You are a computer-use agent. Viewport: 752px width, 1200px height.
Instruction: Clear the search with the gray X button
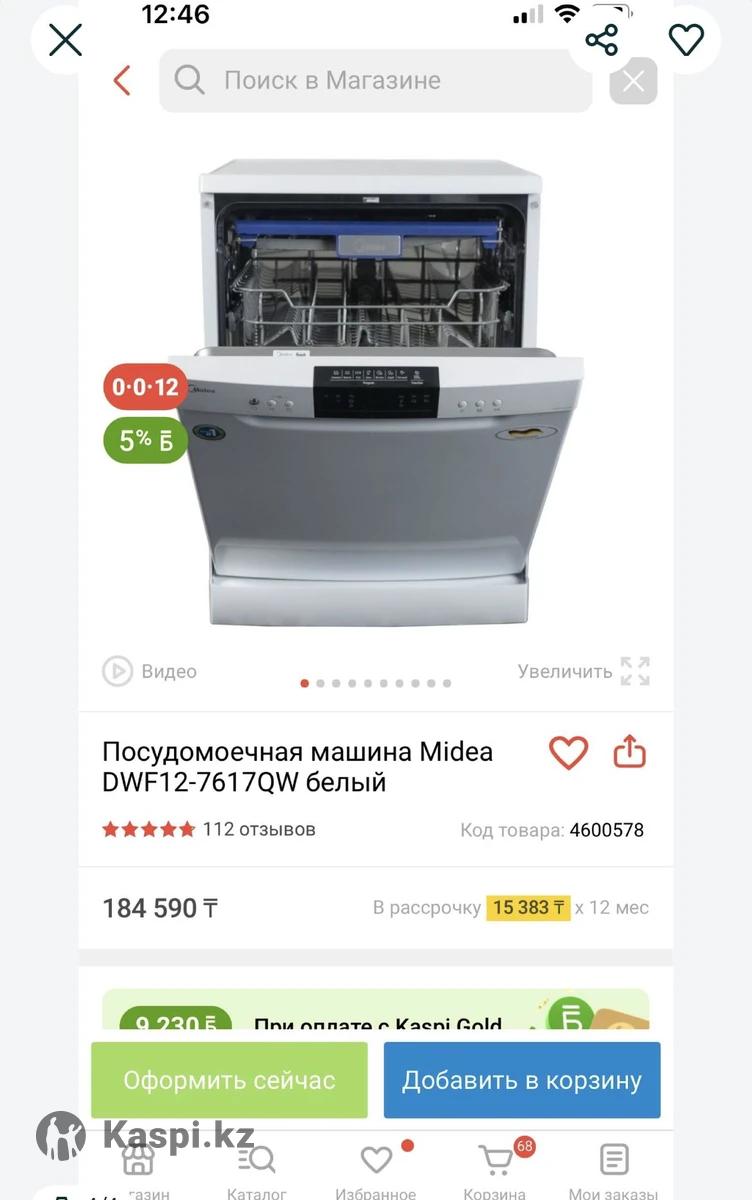coord(633,81)
